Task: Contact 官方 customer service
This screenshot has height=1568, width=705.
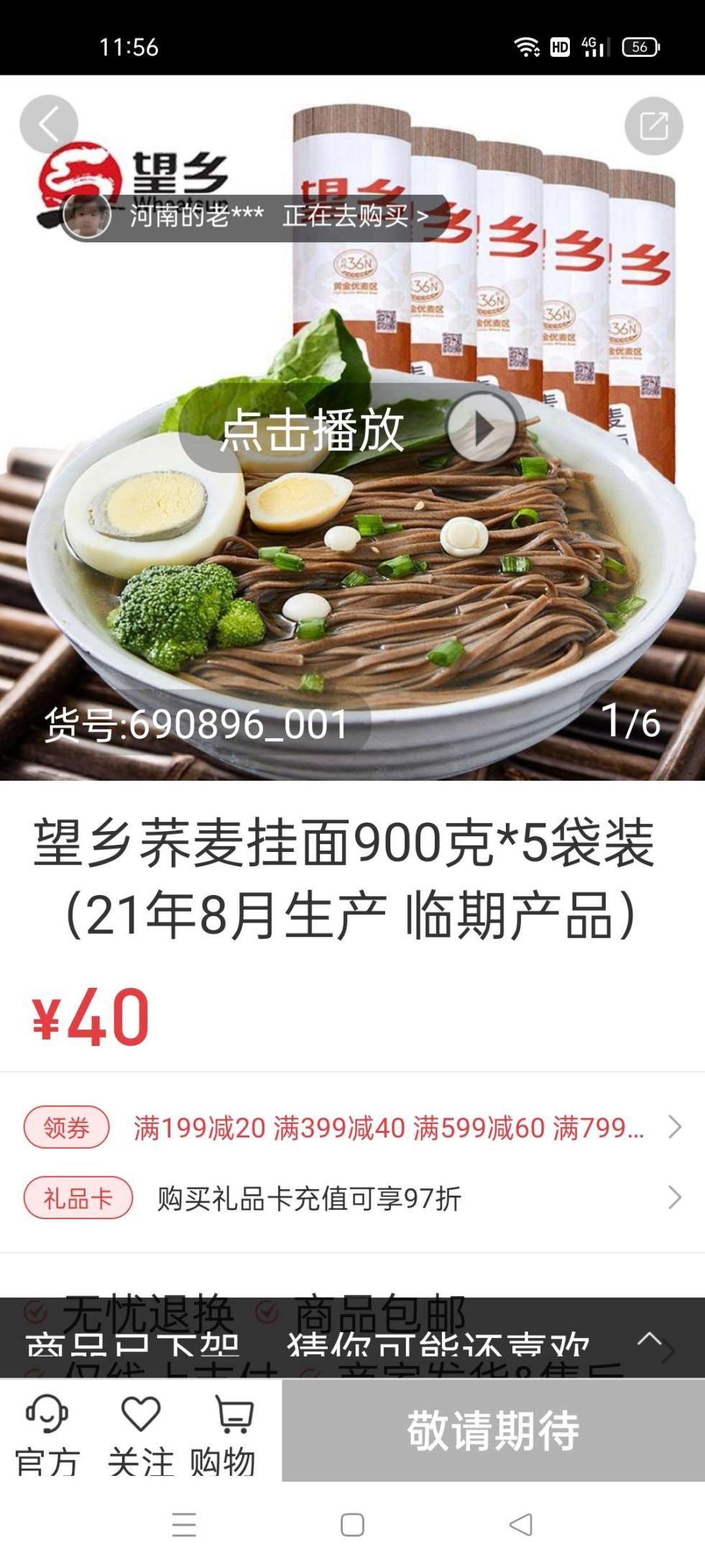Action: [47, 1432]
